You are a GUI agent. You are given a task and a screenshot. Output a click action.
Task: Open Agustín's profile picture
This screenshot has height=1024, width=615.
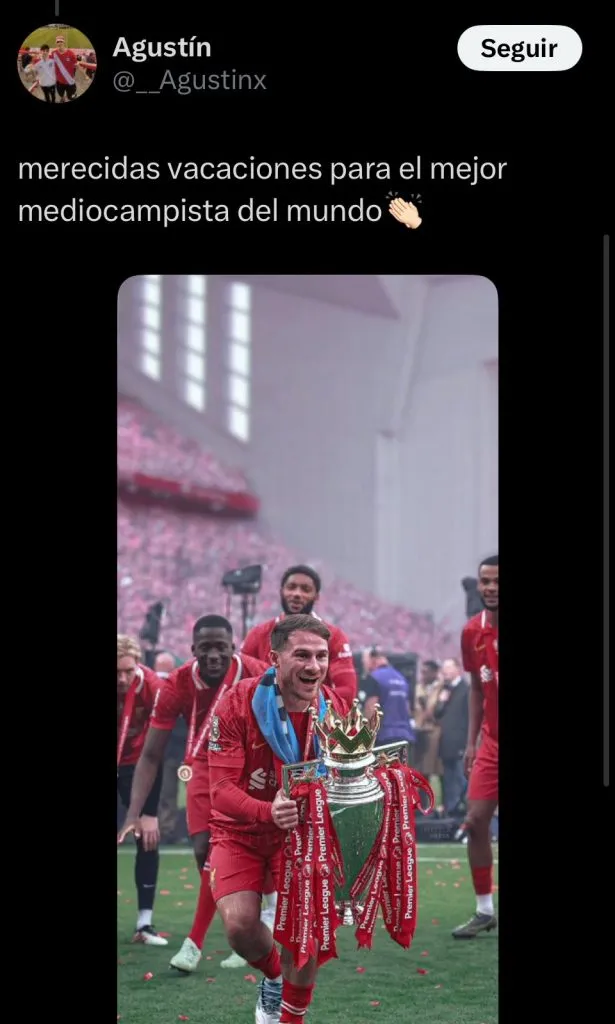pos(57,63)
